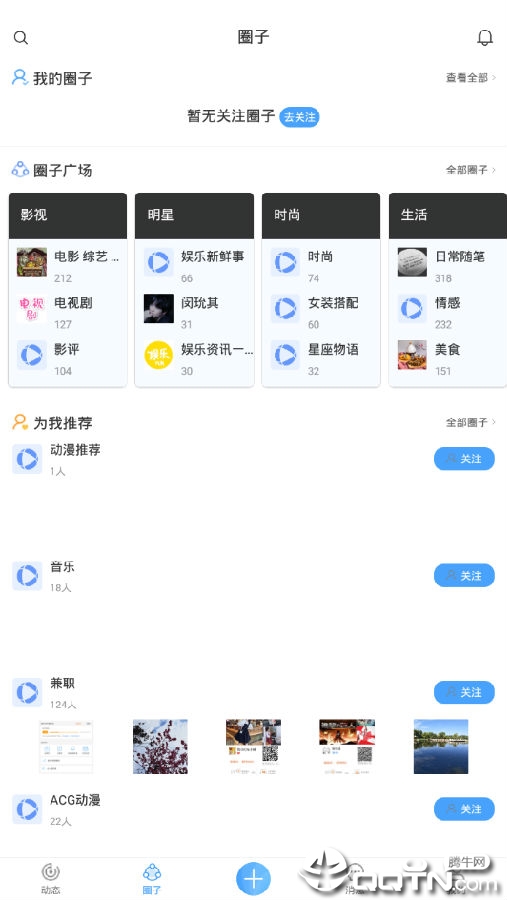Viewport: 507px width, 900px height.
Task: Open 全部圈子 next to 圈子广场
Action: [x=471, y=170]
